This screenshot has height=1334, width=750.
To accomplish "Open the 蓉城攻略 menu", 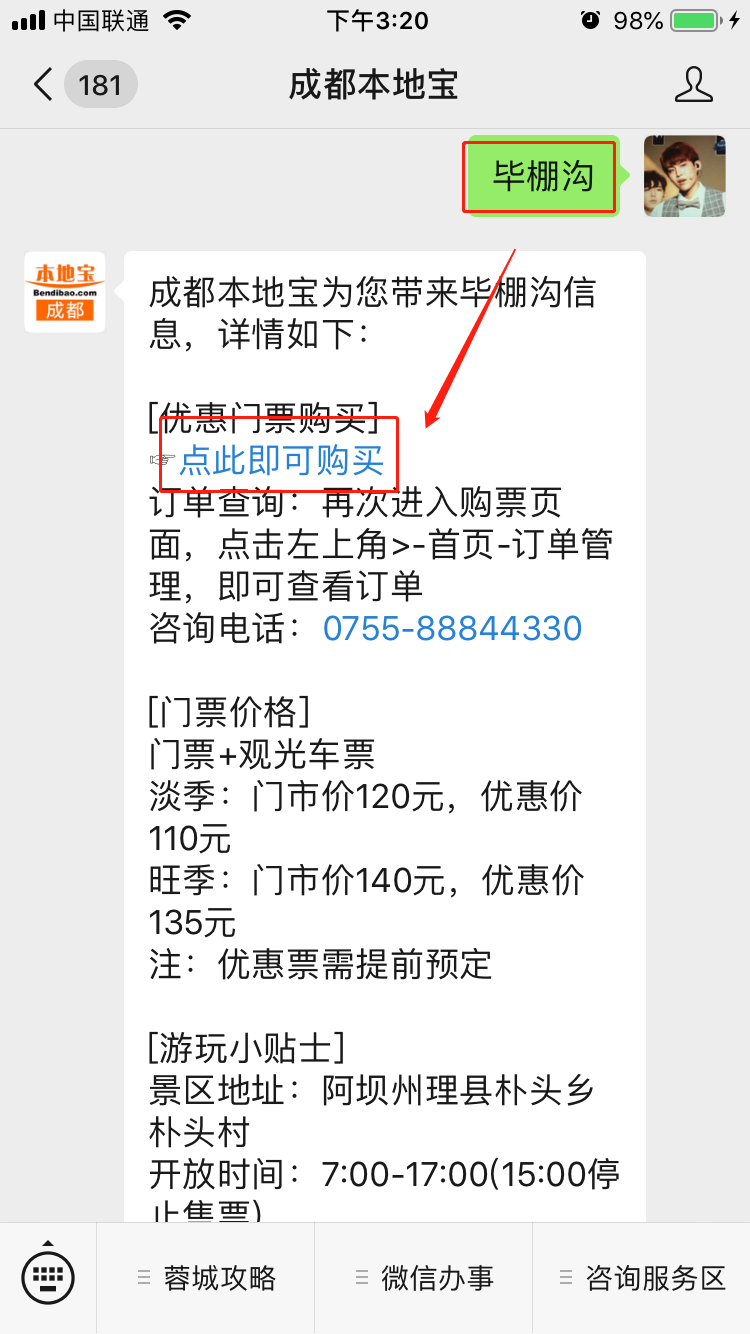I will pyautogui.click(x=206, y=1278).
